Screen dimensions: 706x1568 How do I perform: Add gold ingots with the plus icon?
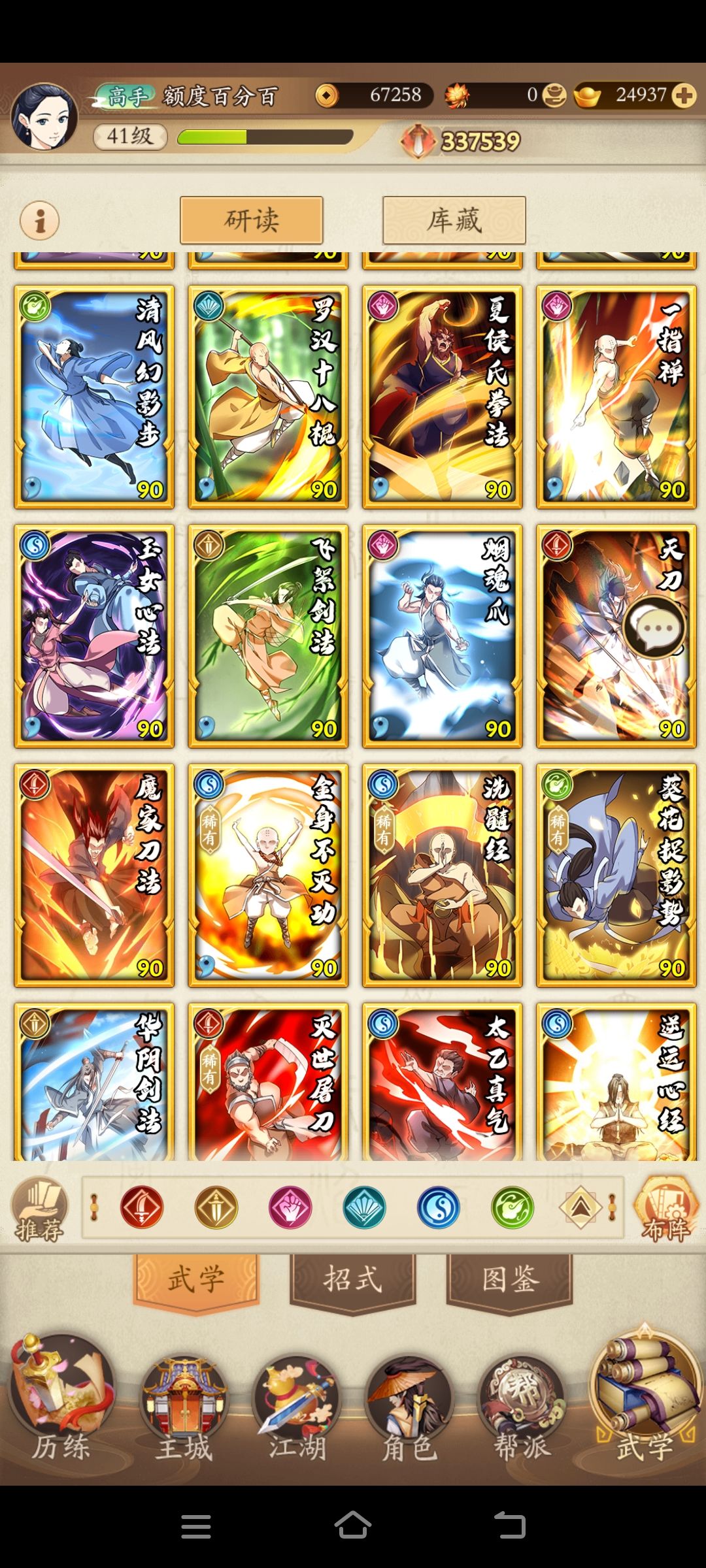tap(684, 95)
